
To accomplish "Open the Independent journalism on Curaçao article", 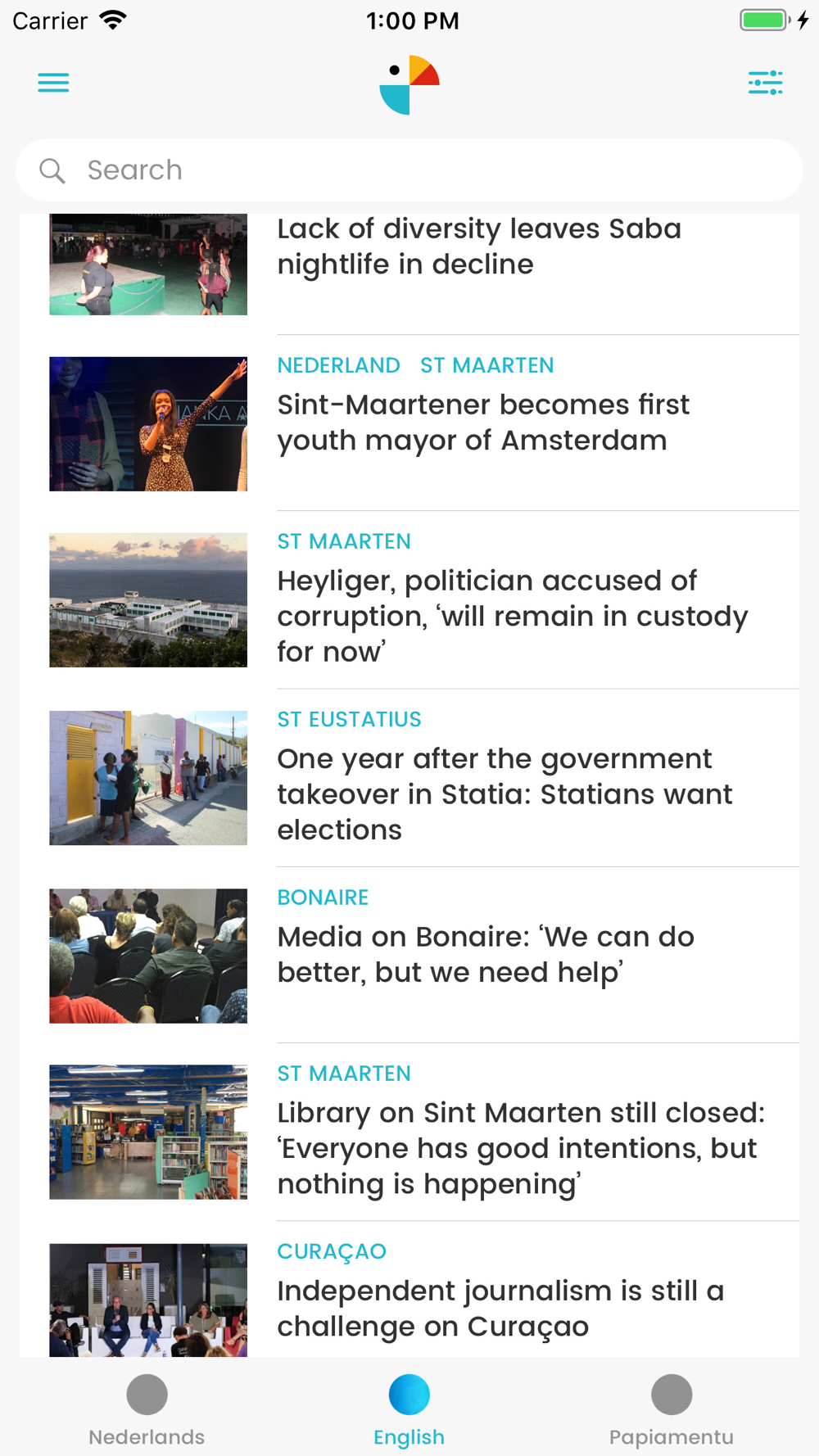I will point(500,1308).
